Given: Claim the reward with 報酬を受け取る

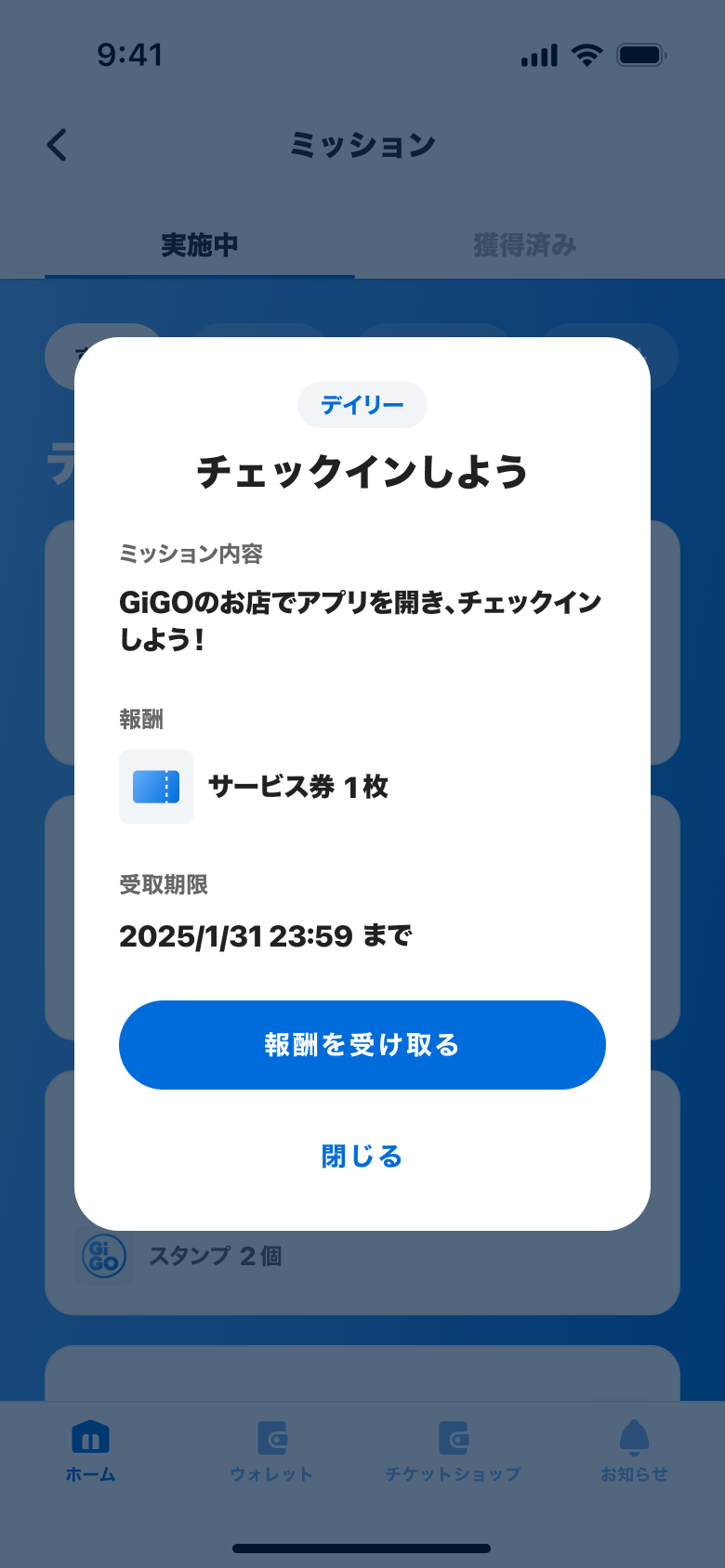Looking at the screenshot, I should click(x=362, y=1045).
